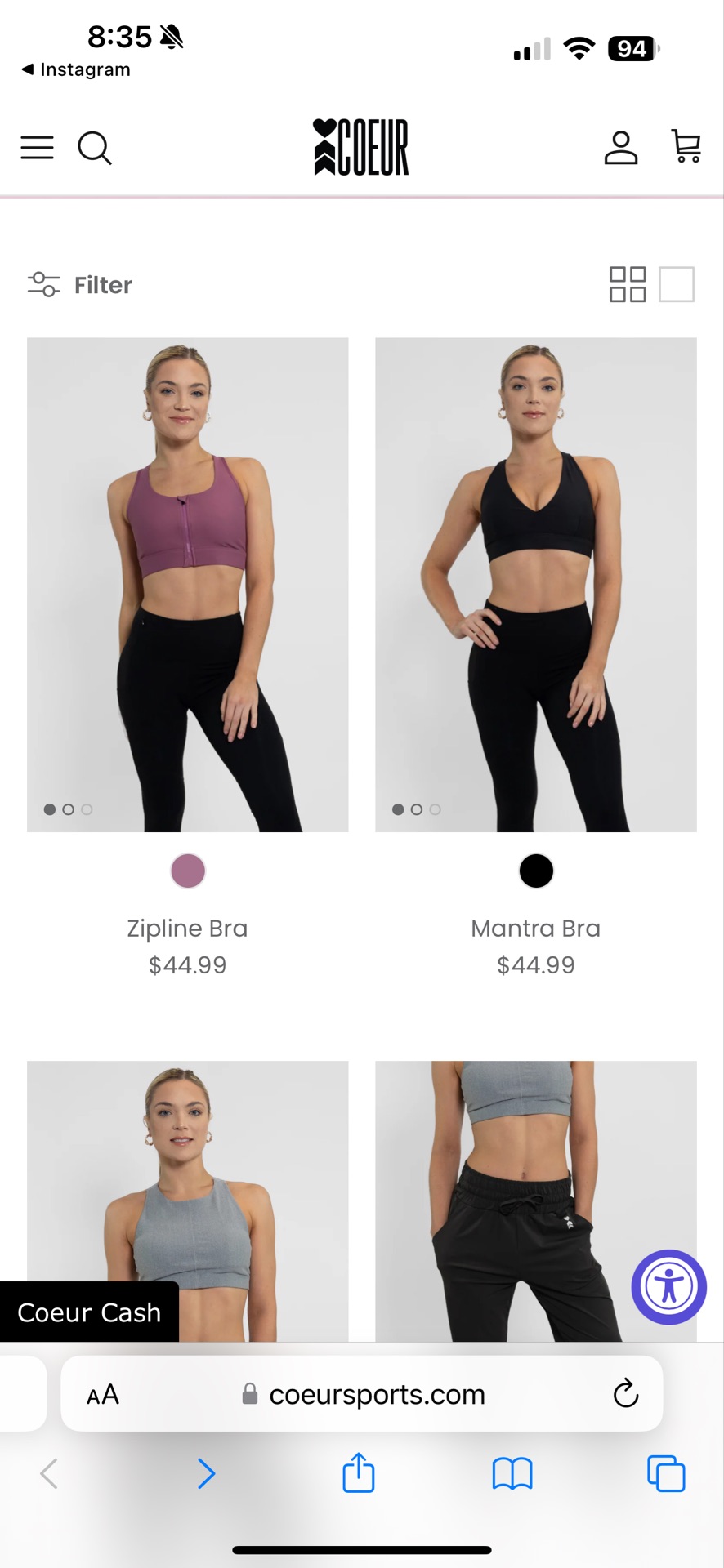Image resolution: width=724 pixels, height=1568 pixels.
Task: Open the Coeur Cash rewards tab
Action: 89,1312
